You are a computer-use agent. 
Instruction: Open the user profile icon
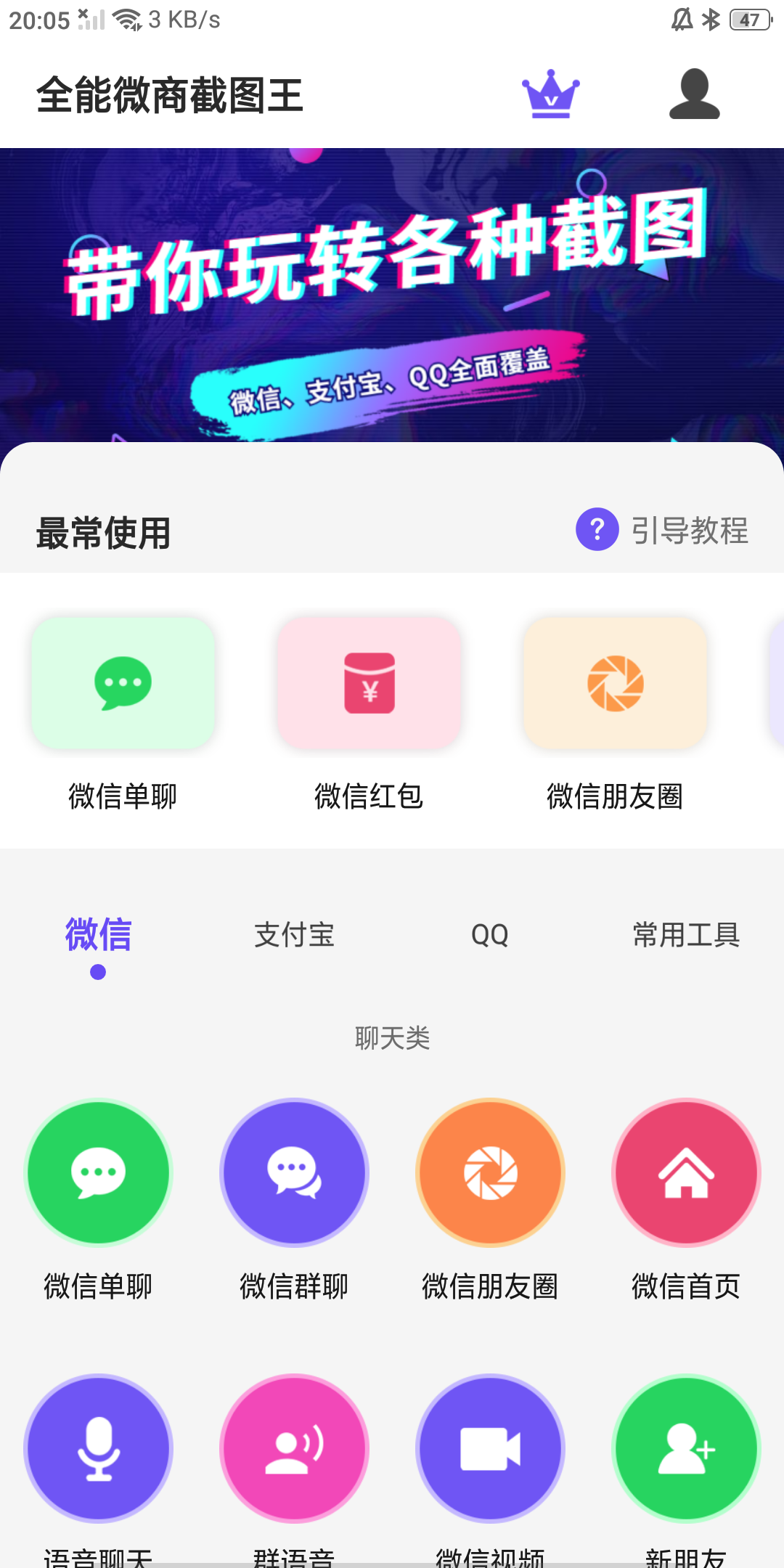[x=694, y=94]
